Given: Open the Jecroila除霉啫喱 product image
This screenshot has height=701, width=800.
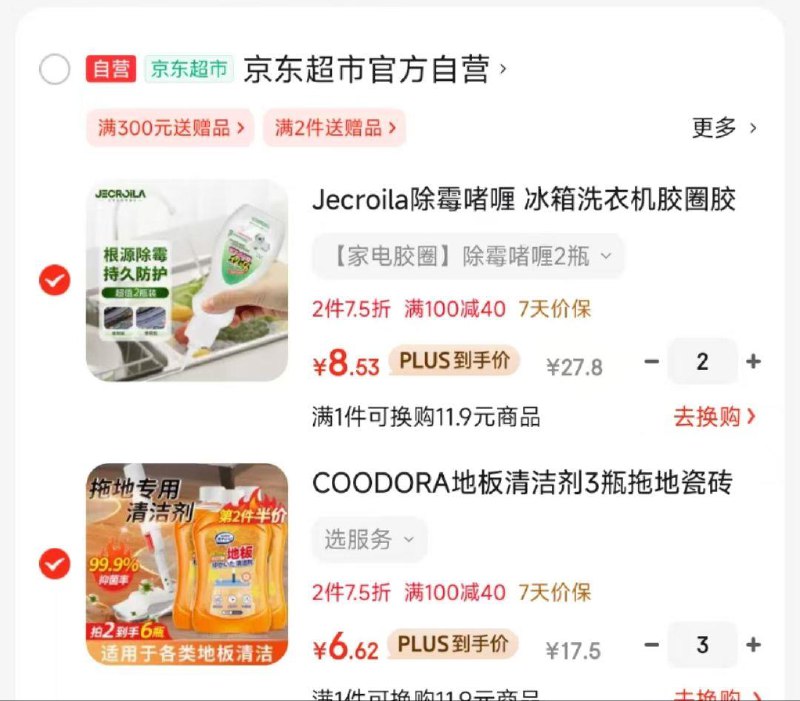Looking at the screenshot, I should 187,280.
